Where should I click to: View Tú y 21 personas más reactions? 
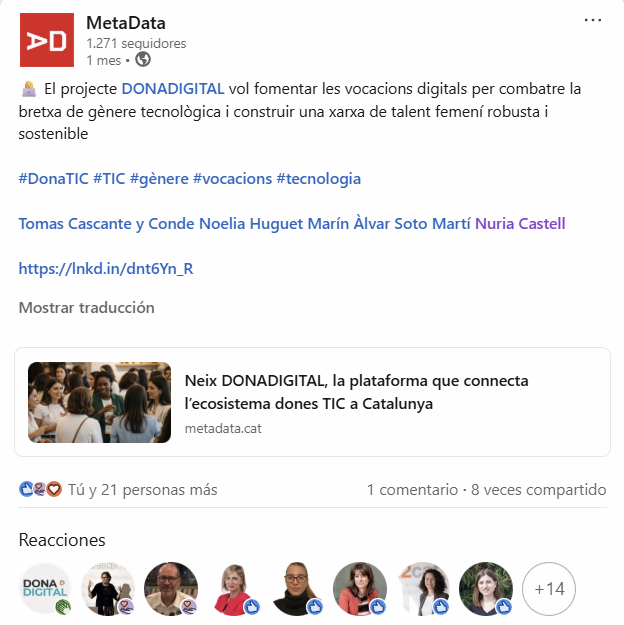click(142, 490)
